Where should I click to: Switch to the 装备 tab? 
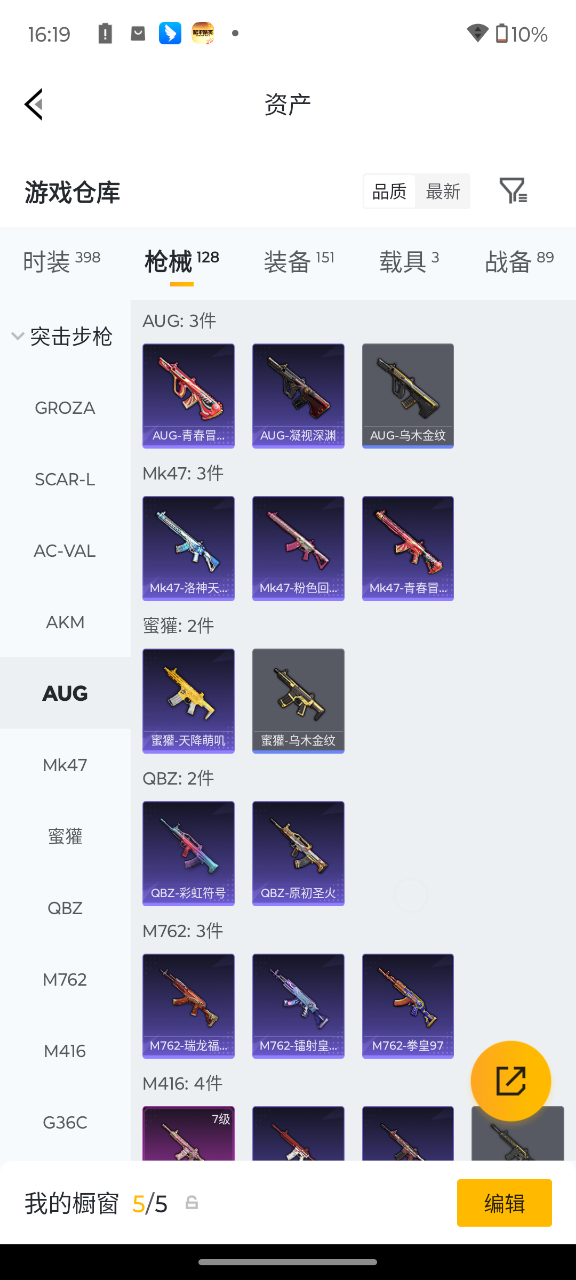299,261
